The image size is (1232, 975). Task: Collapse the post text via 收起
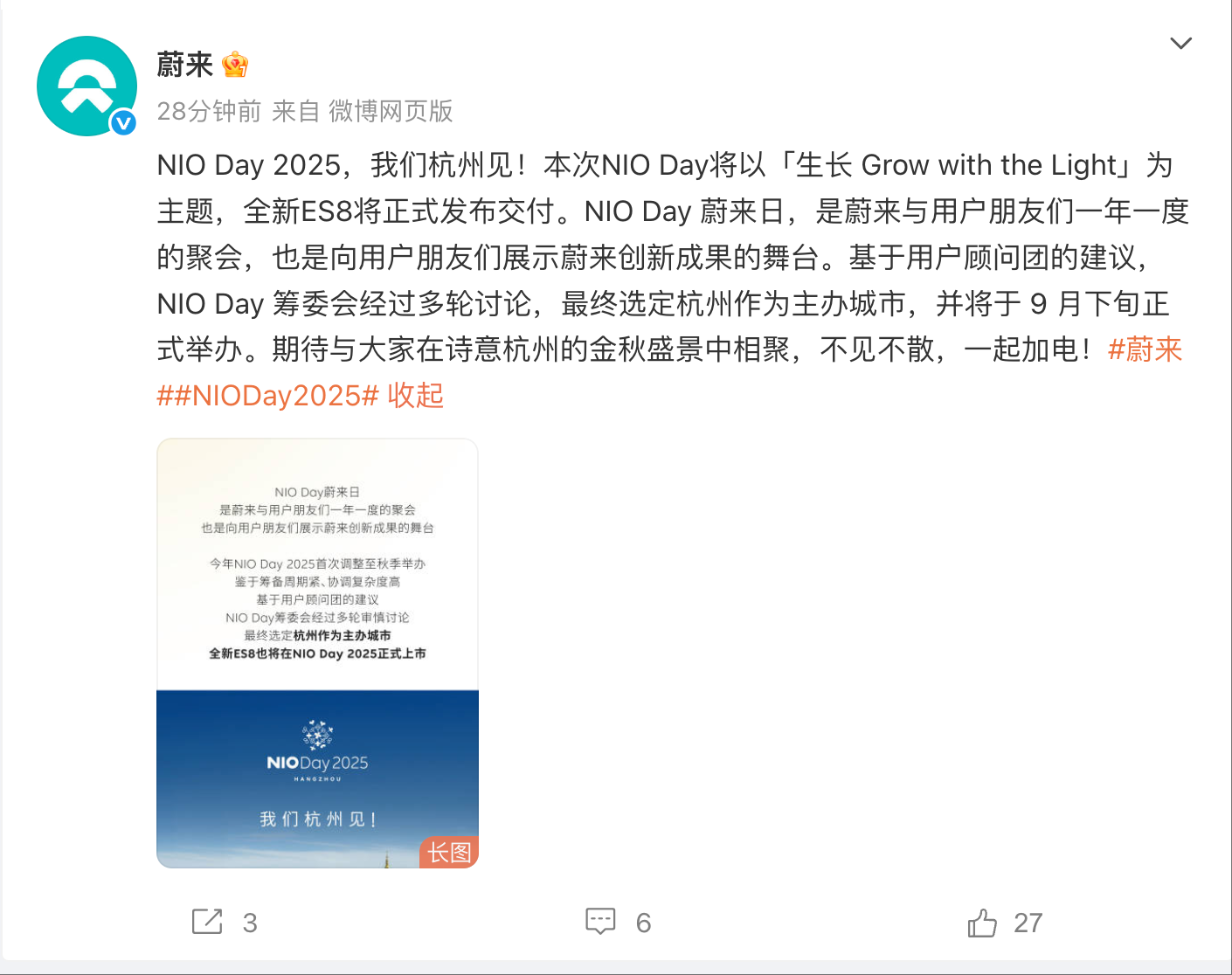tap(416, 397)
